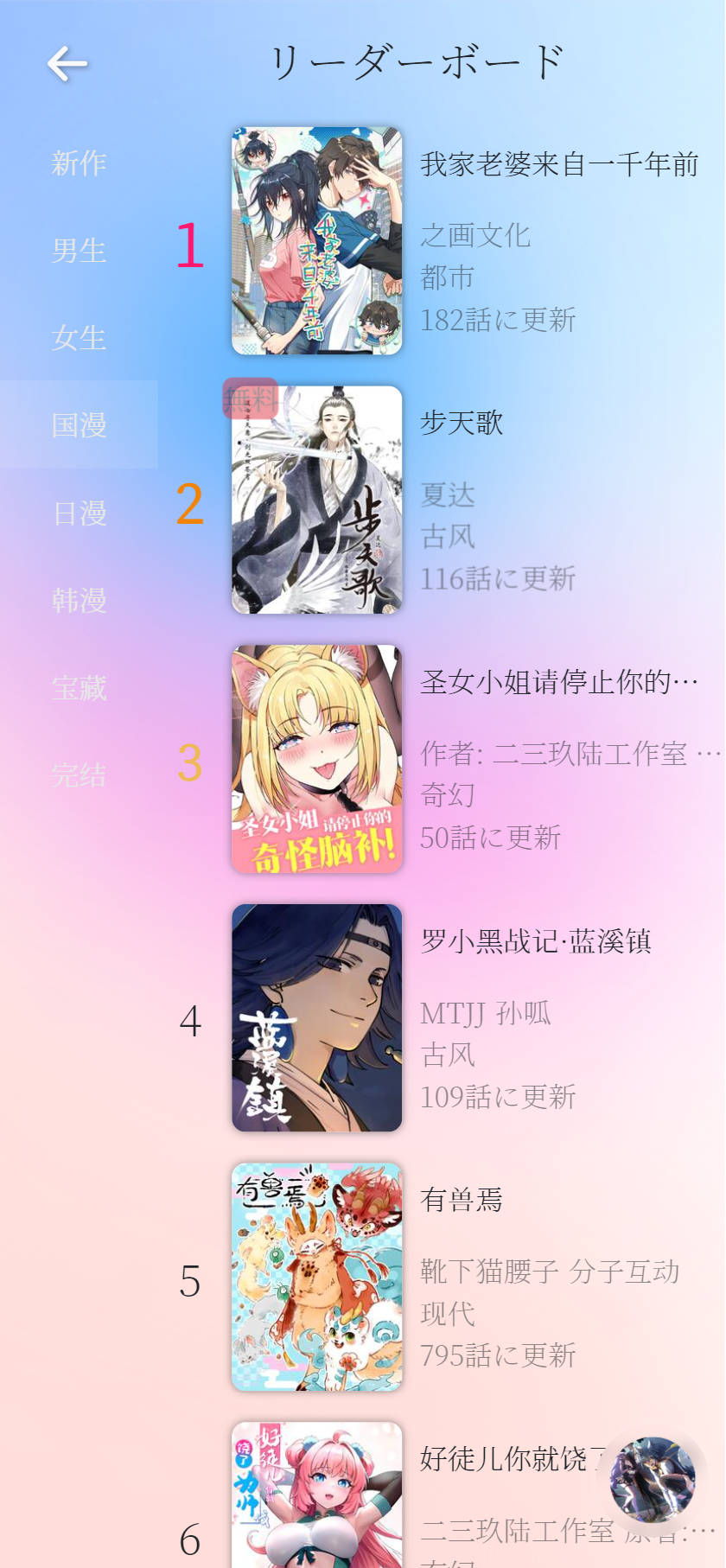Switch to the 新作 category

(x=79, y=163)
